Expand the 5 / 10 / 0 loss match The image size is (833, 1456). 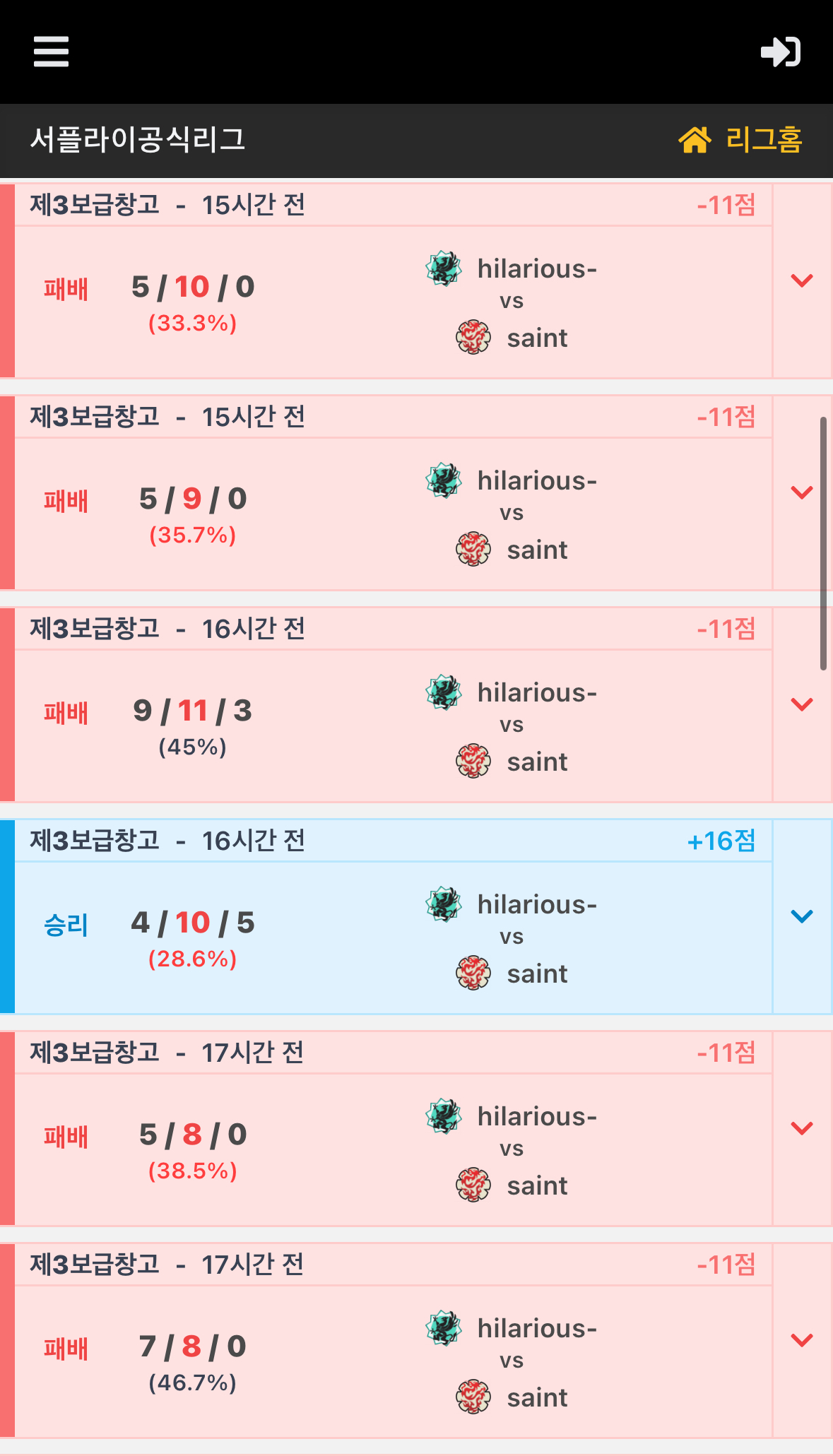[802, 280]
